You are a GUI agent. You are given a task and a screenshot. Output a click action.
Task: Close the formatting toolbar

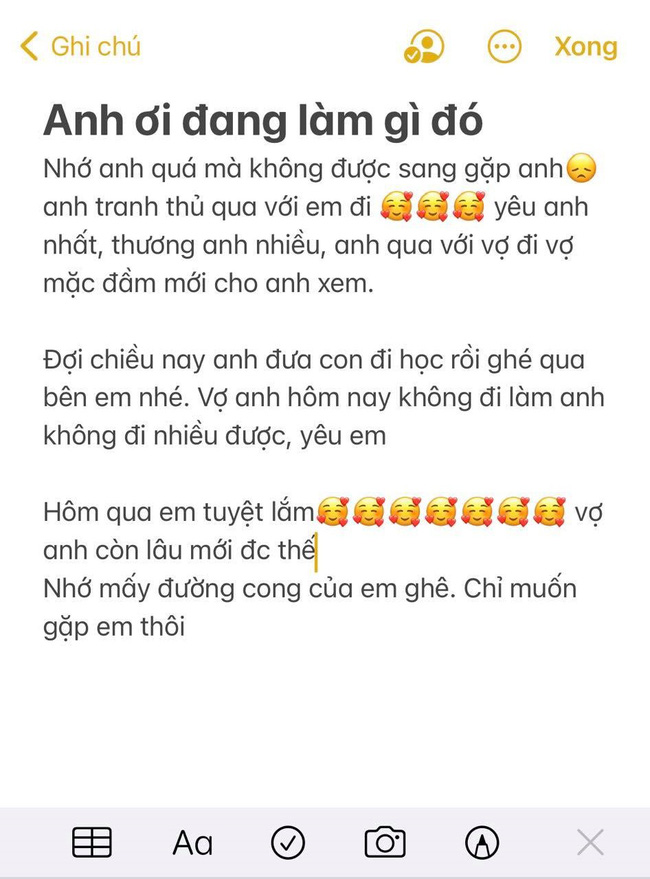pyautogui.click(x=590, y=843)
